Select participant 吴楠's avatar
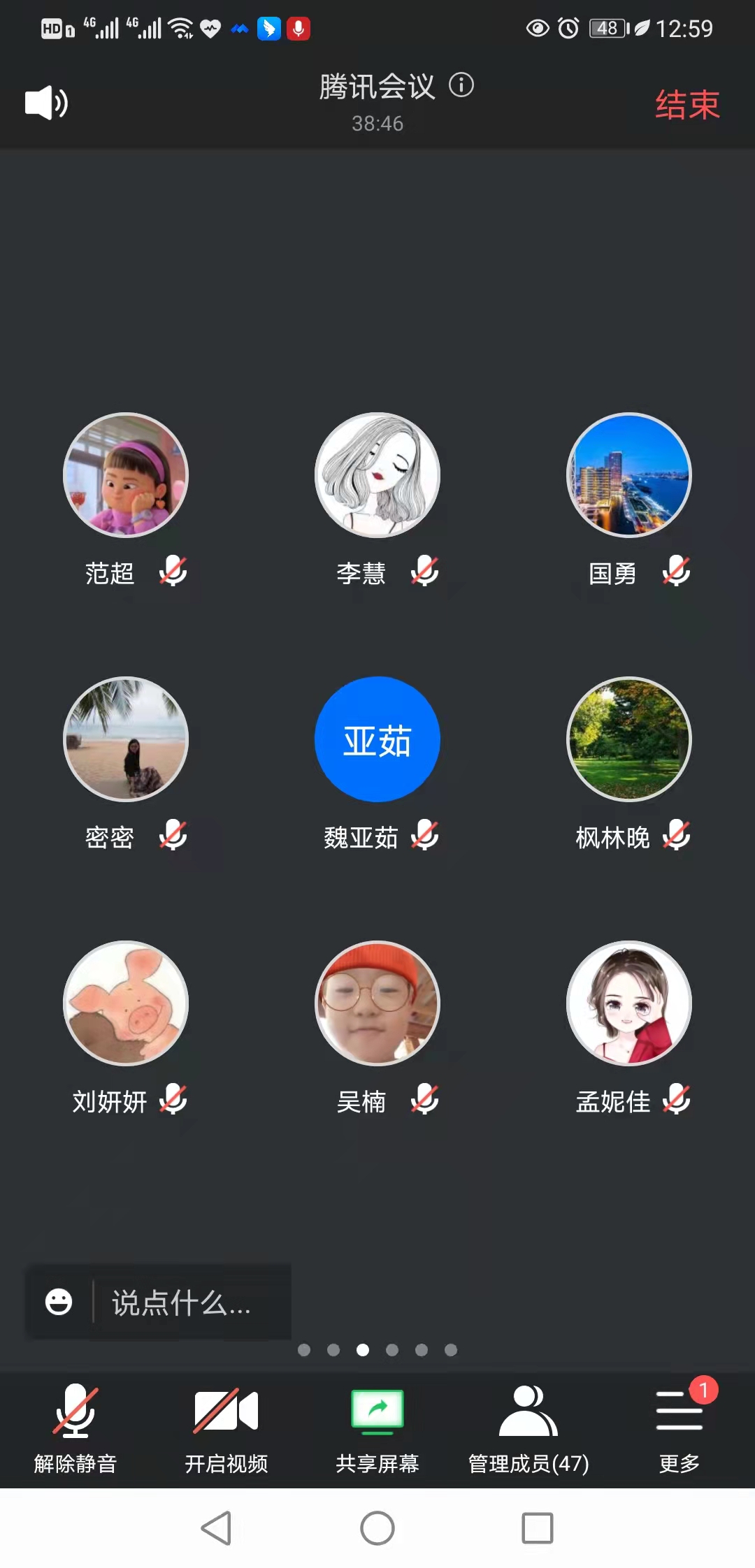 click(377, 1003)
